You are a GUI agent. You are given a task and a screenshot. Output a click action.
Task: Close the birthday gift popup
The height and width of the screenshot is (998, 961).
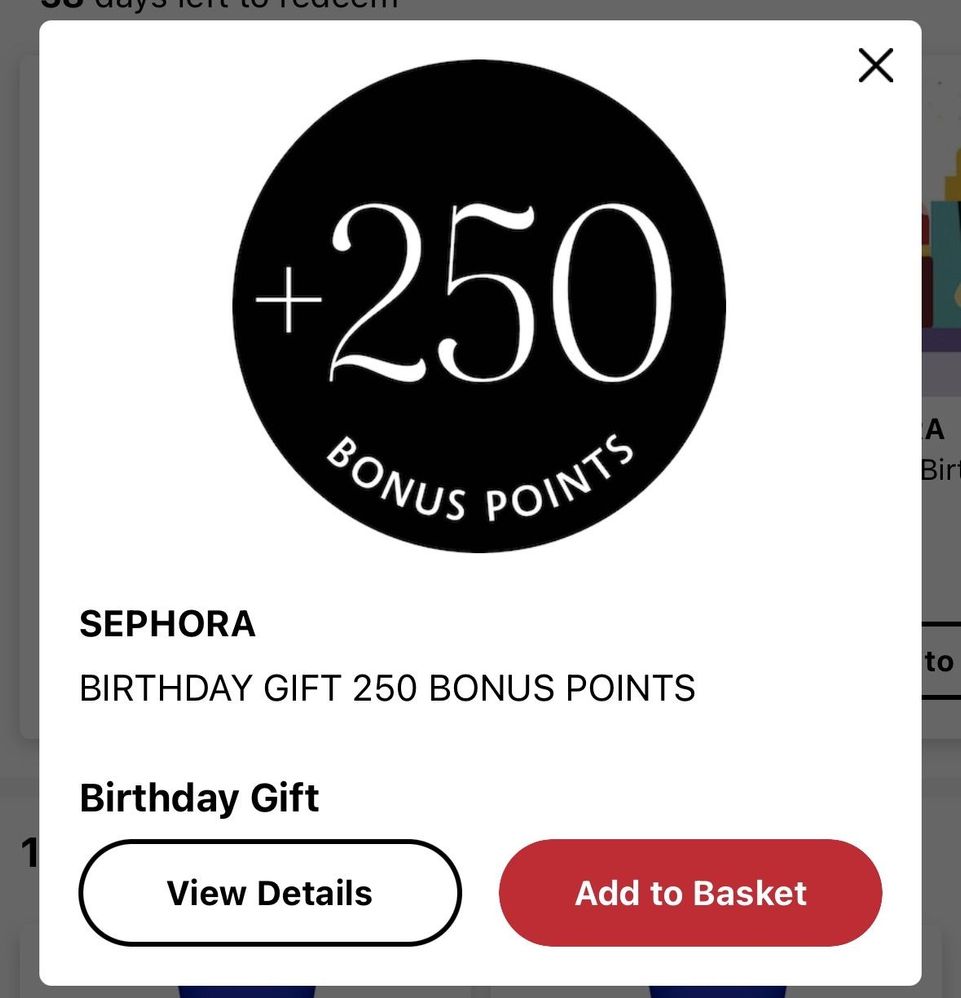tap(875, 66)
